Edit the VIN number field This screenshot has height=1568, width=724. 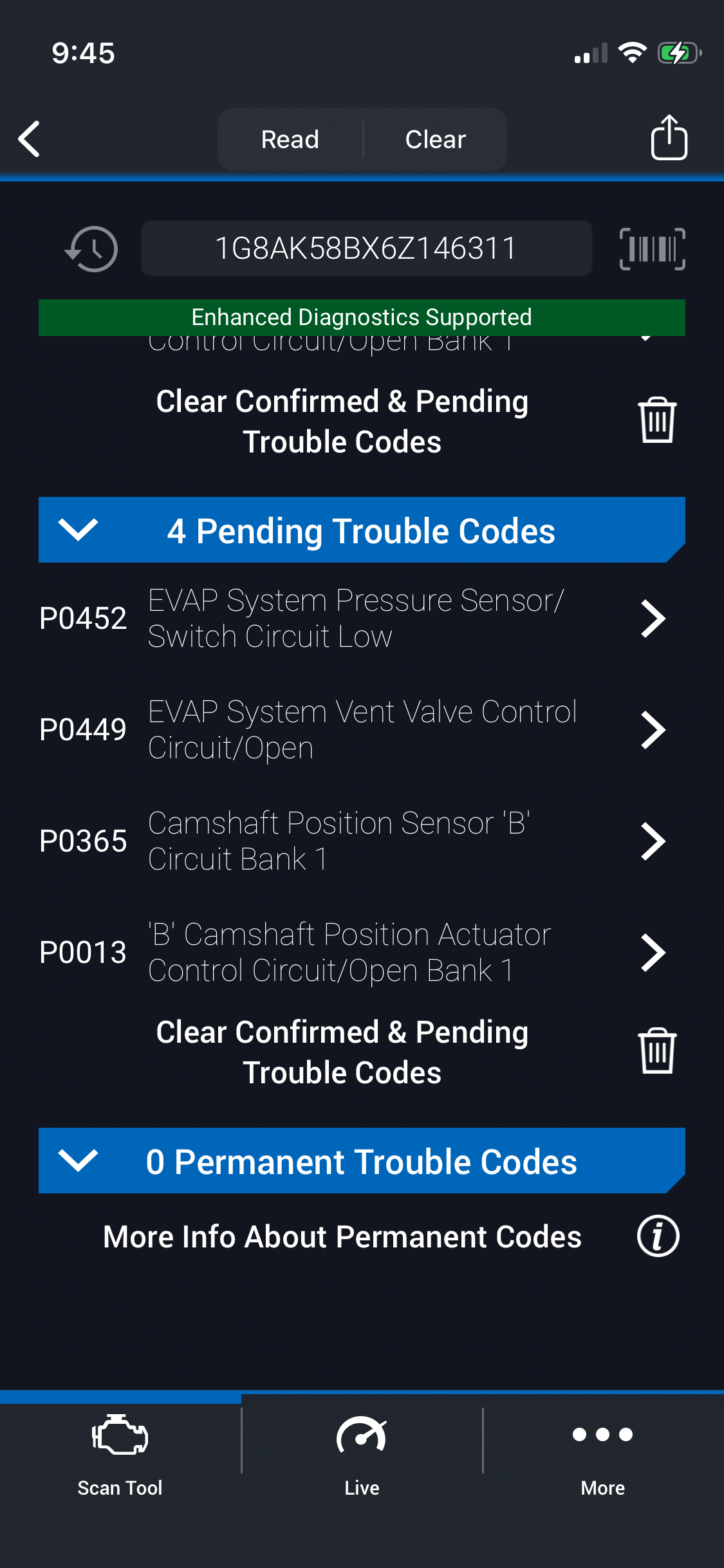point(366,248)
